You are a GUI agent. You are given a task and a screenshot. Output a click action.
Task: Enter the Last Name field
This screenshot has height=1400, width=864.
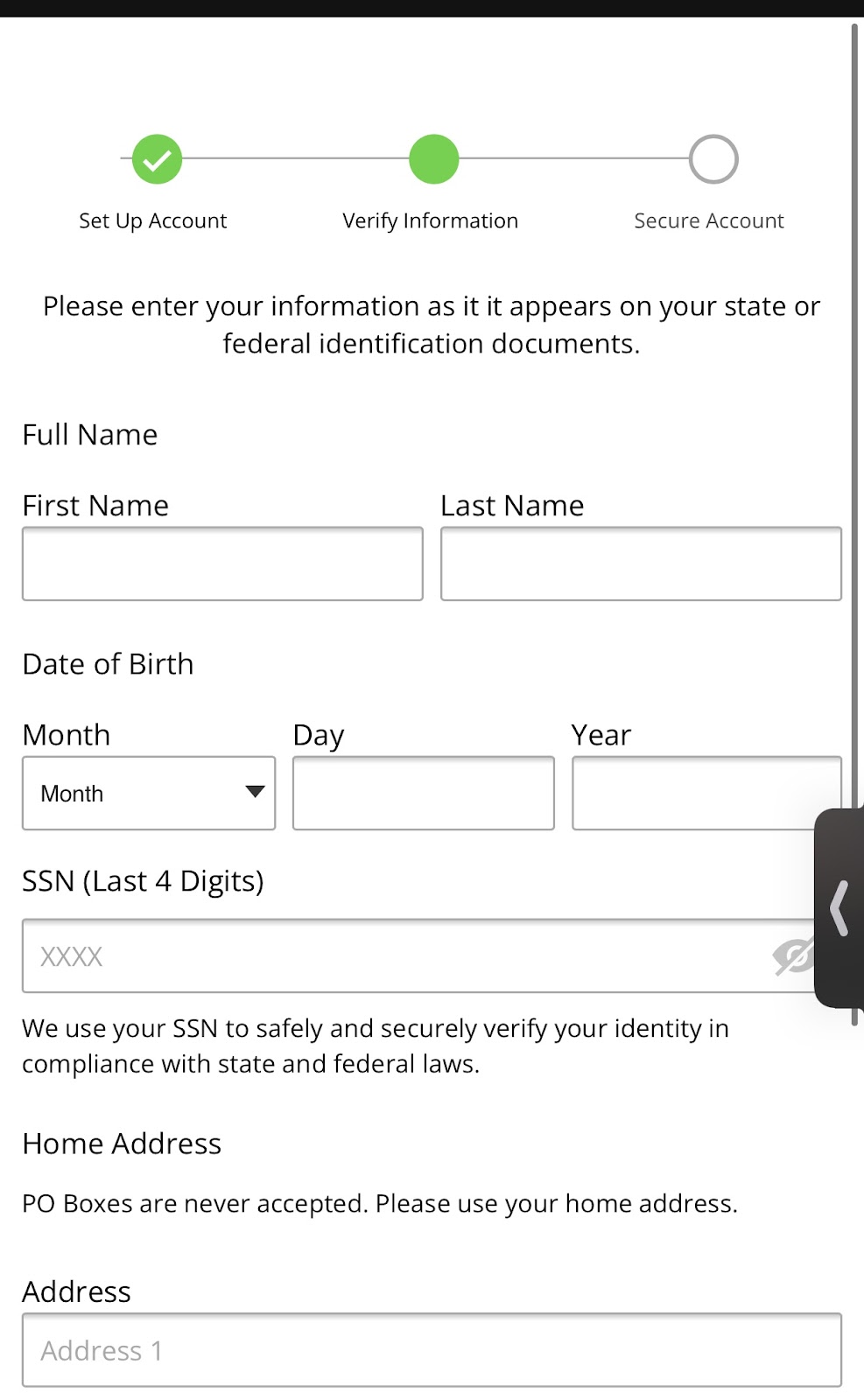point(641,563)
